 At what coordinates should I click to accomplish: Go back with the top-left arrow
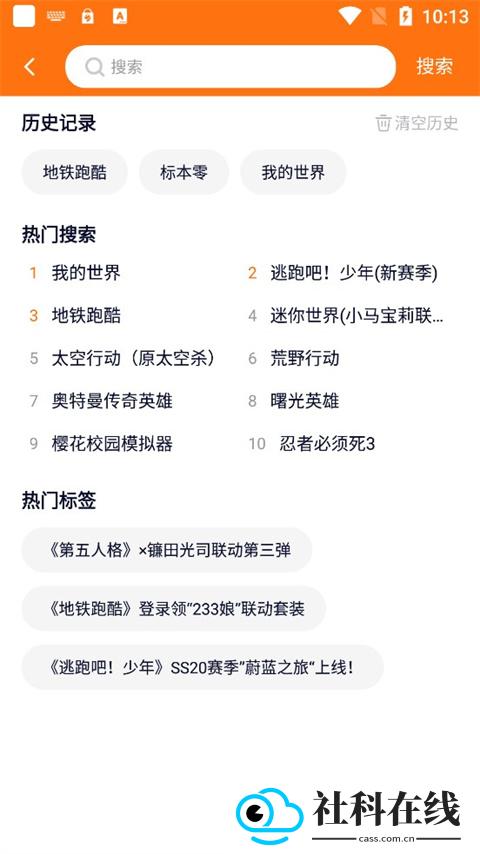pyautogui.click(x=30, y=67)
